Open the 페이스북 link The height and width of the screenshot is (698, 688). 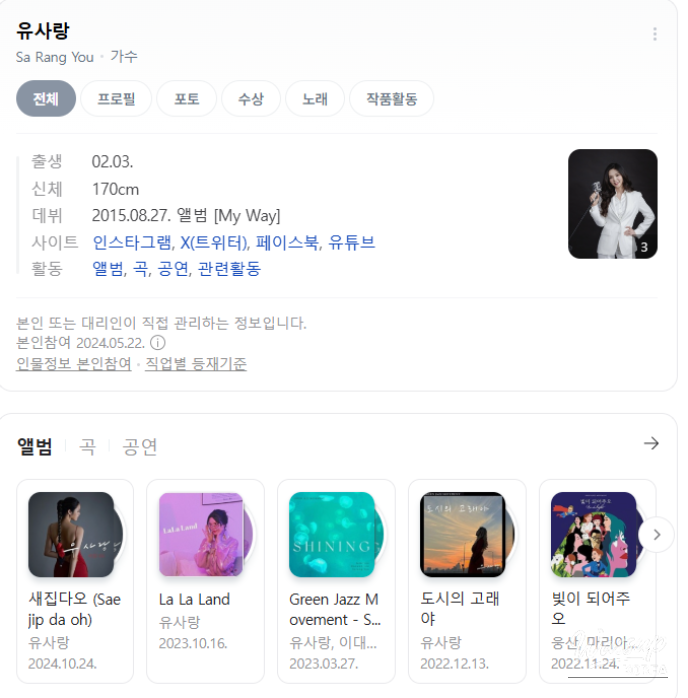pos(287,242)
